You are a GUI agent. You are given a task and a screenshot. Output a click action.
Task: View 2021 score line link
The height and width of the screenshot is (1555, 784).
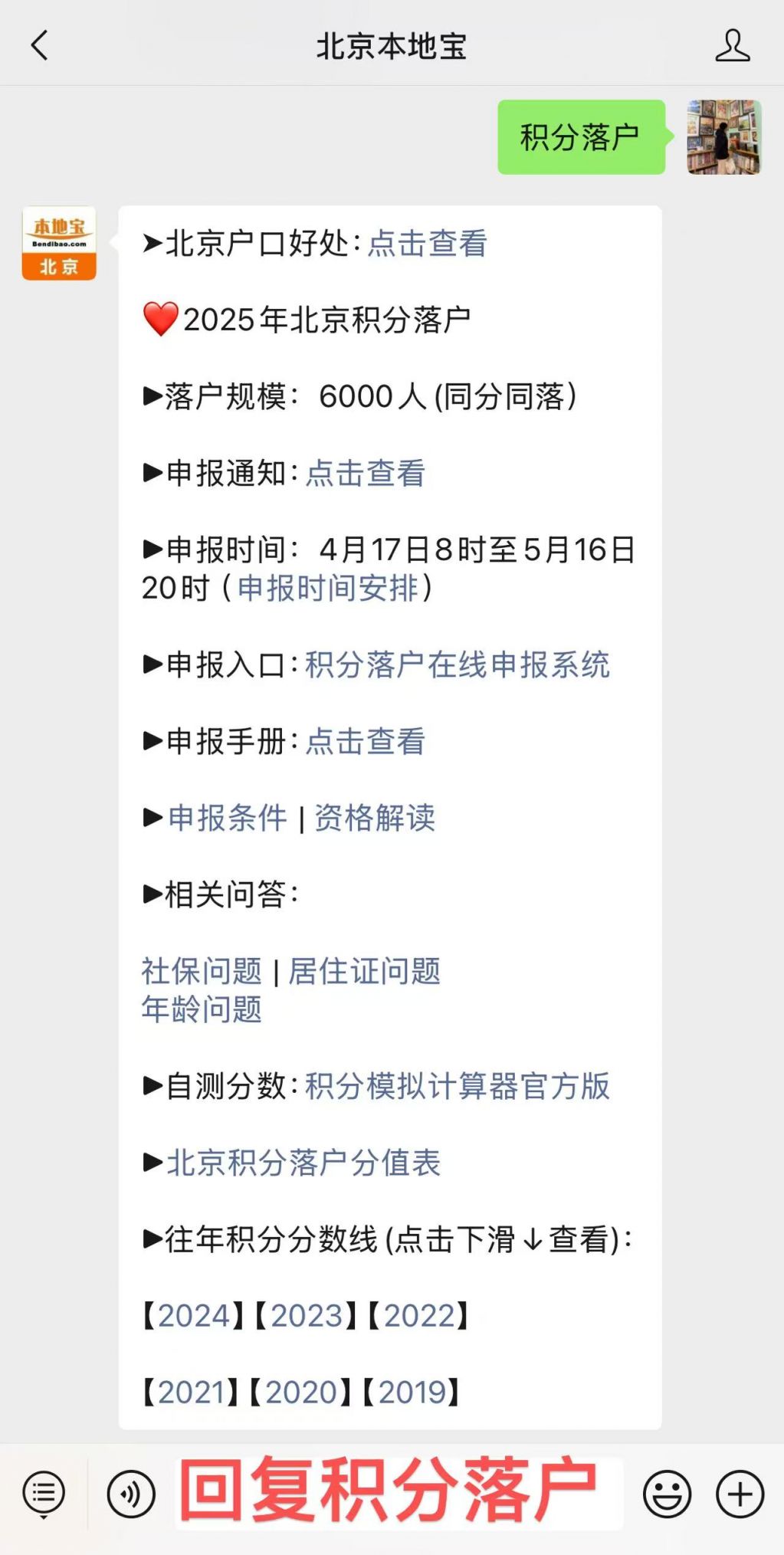pos(192,1393)
